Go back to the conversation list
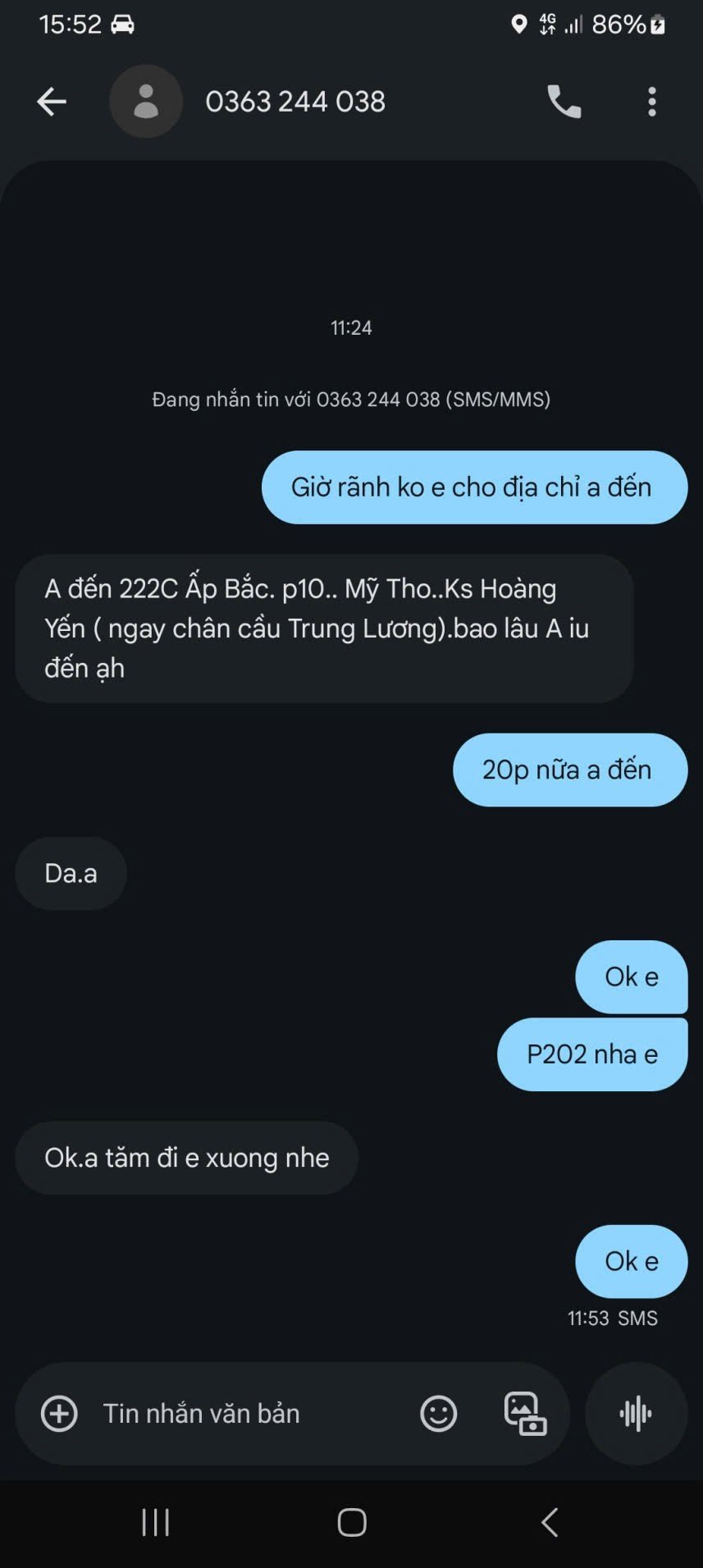 point(51,102)
